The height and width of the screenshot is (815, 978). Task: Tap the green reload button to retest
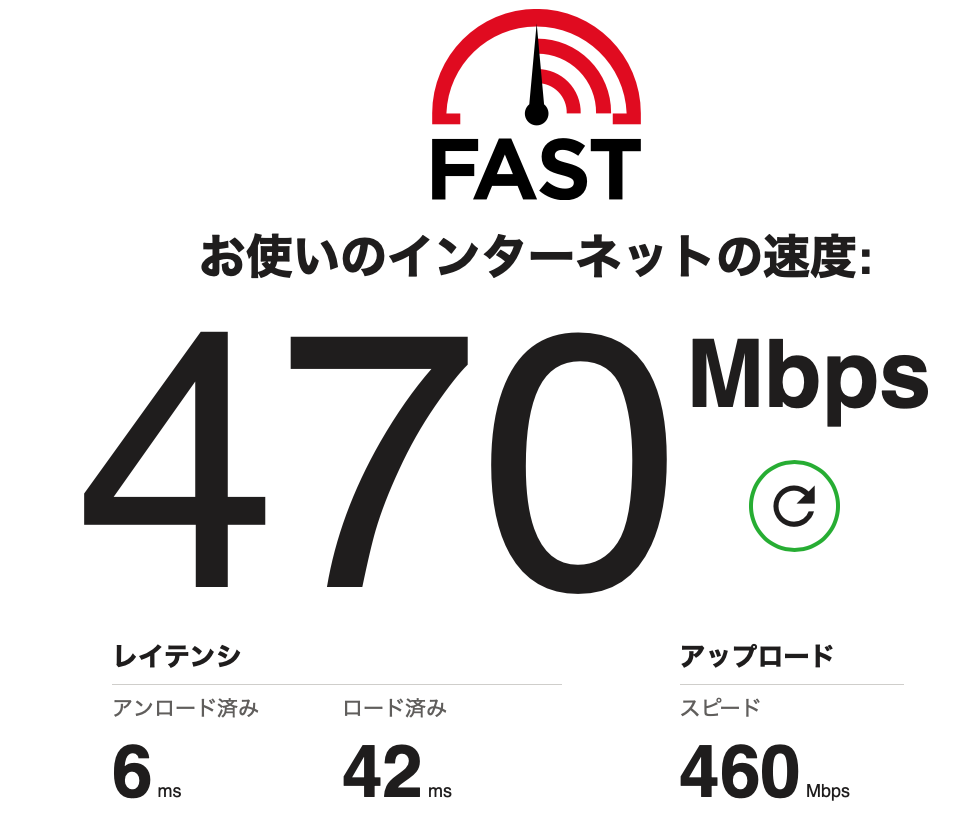[x=794, y=506]
